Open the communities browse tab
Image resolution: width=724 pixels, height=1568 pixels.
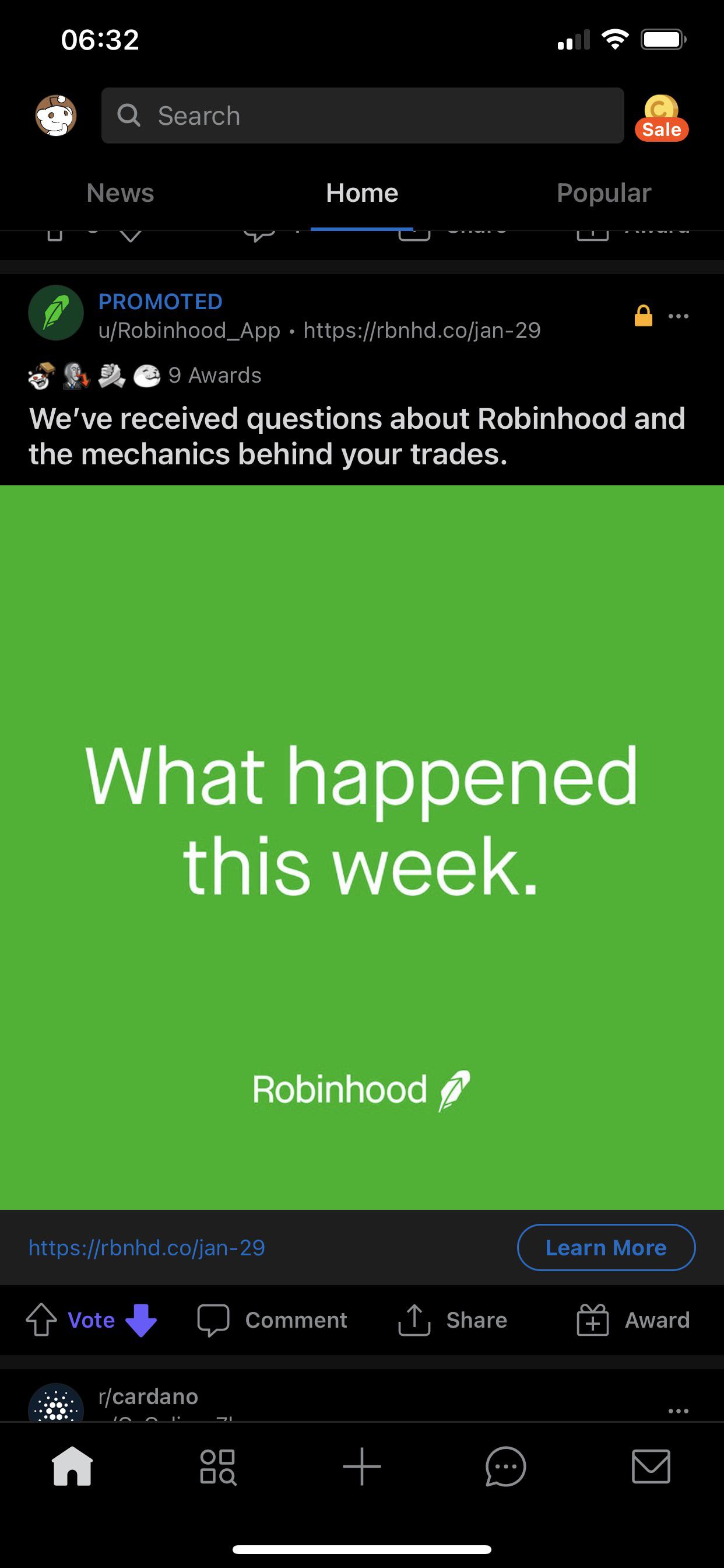pos(217,1466)
